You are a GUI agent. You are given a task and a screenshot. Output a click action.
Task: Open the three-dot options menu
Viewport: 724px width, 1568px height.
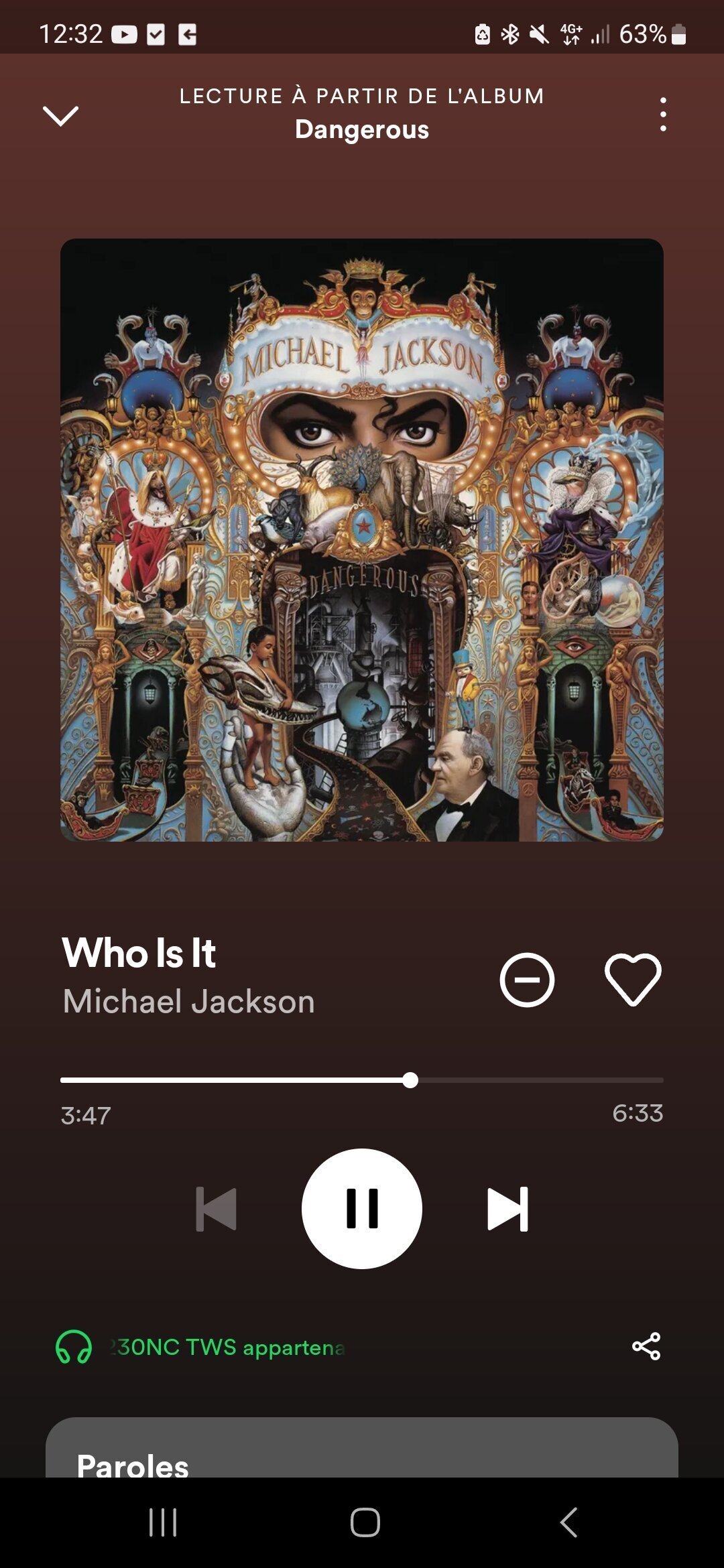click(x=662, y=114)
